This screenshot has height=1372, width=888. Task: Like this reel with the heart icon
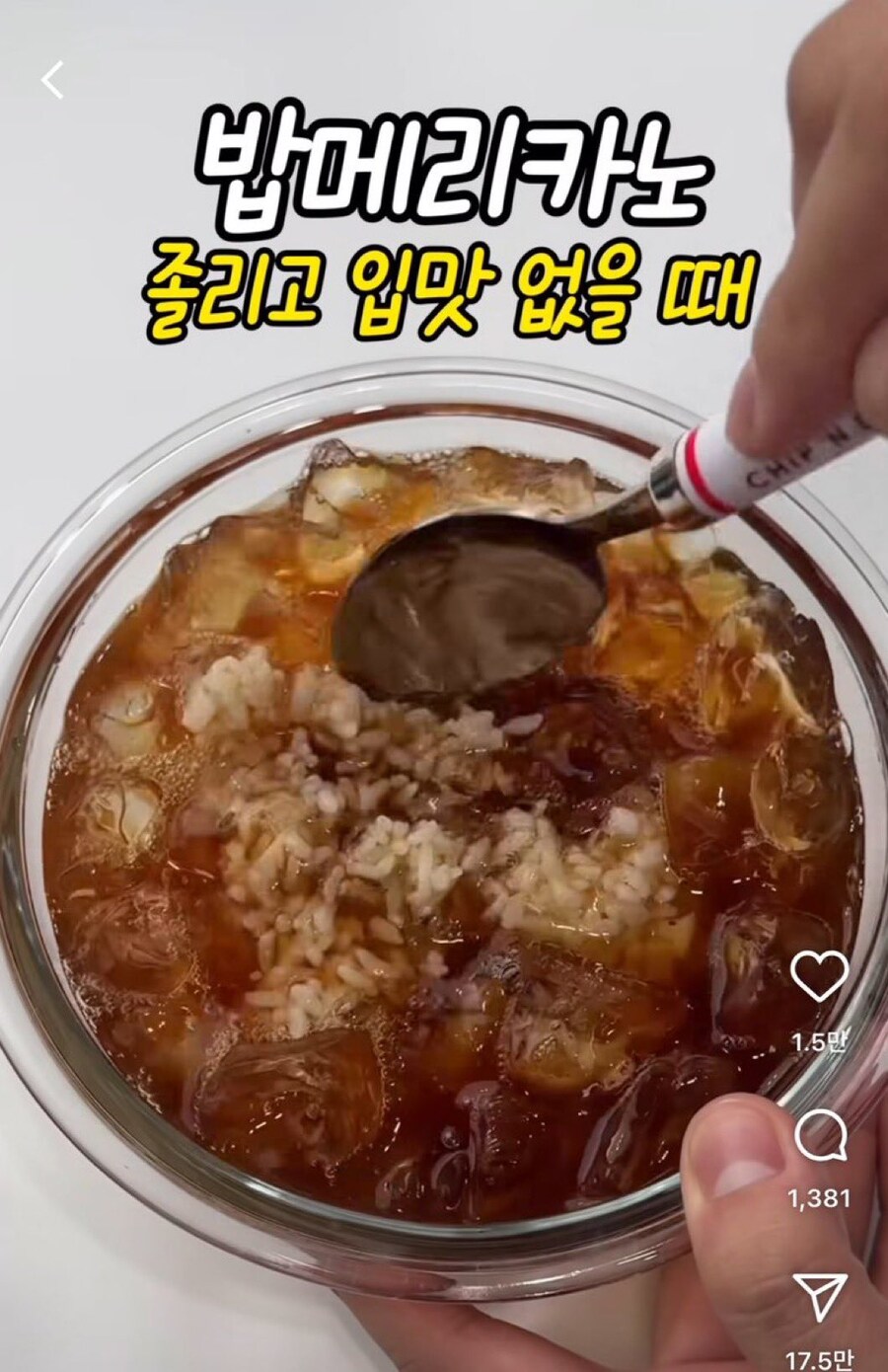[x=820, y=978]
